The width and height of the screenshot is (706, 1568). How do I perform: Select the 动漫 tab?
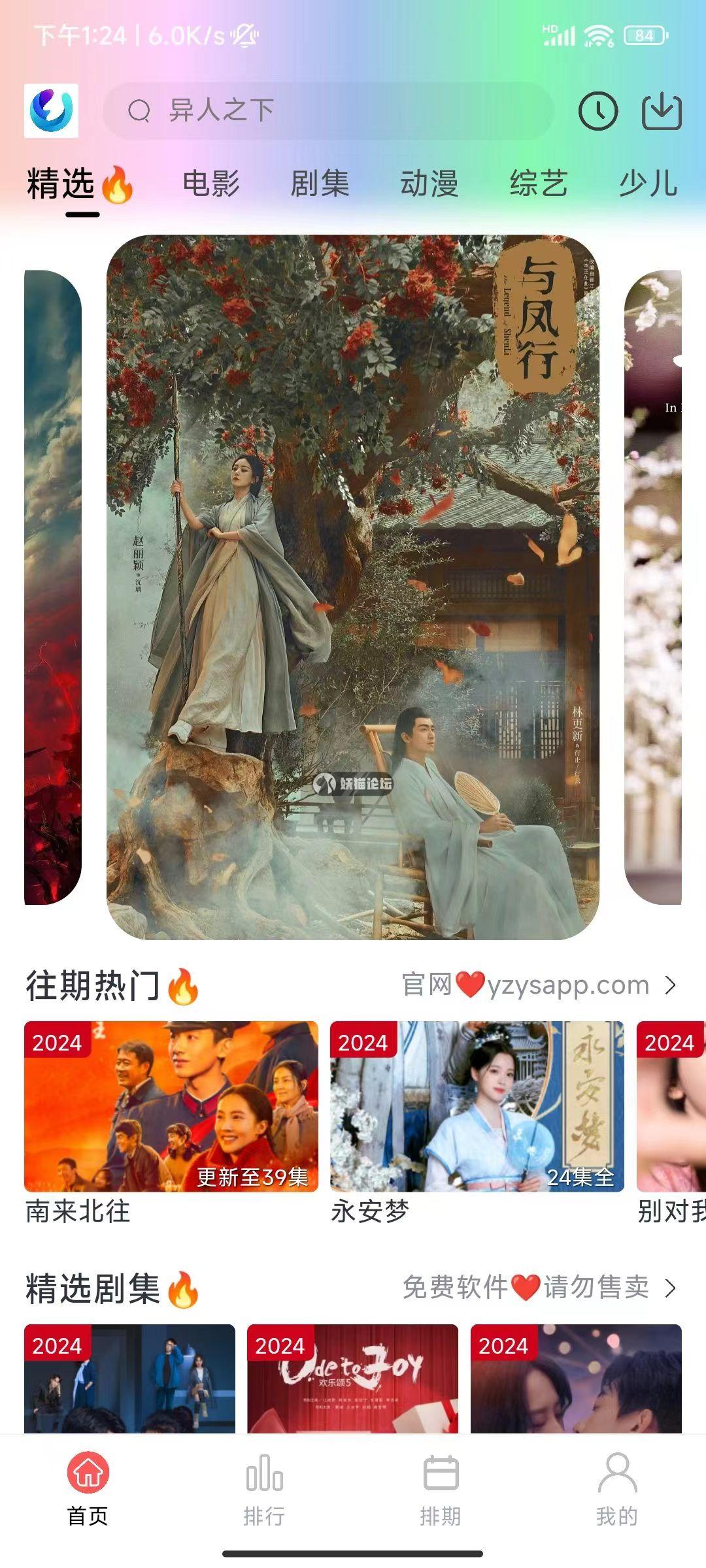click(429, 183)
